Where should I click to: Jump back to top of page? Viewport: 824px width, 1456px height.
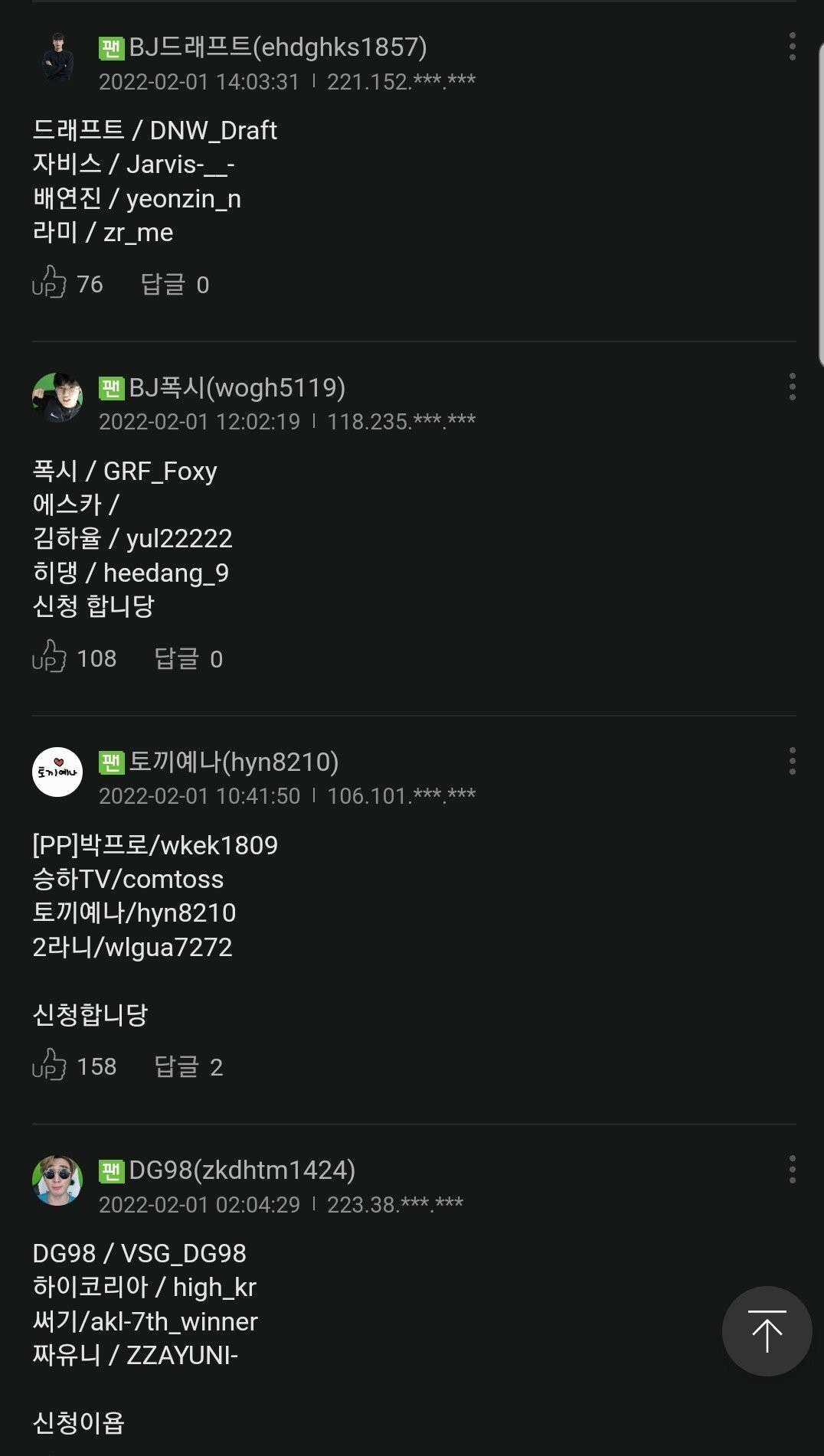[x=767, y=1330]
